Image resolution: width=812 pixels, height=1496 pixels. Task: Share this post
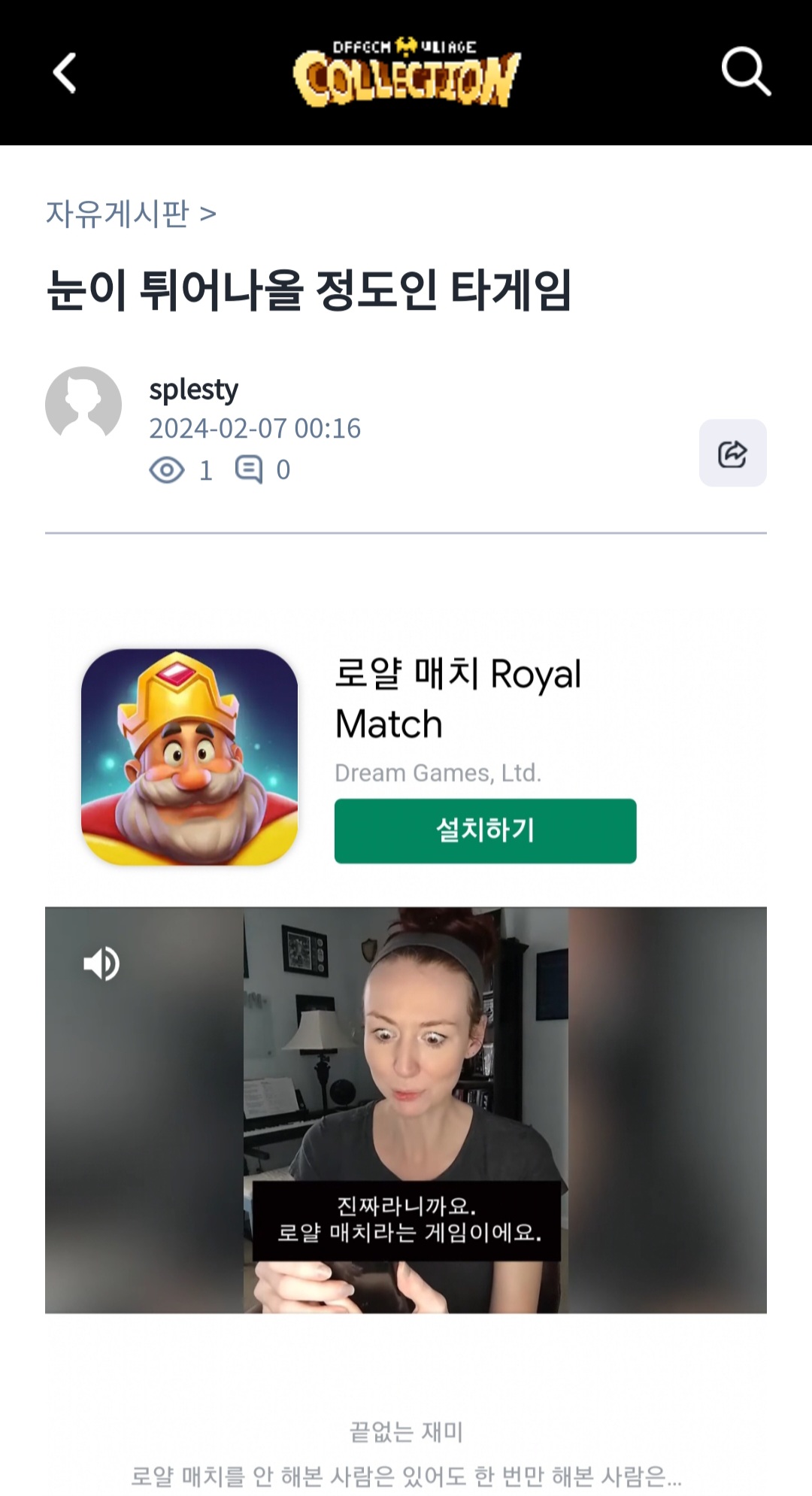(732, 453)
